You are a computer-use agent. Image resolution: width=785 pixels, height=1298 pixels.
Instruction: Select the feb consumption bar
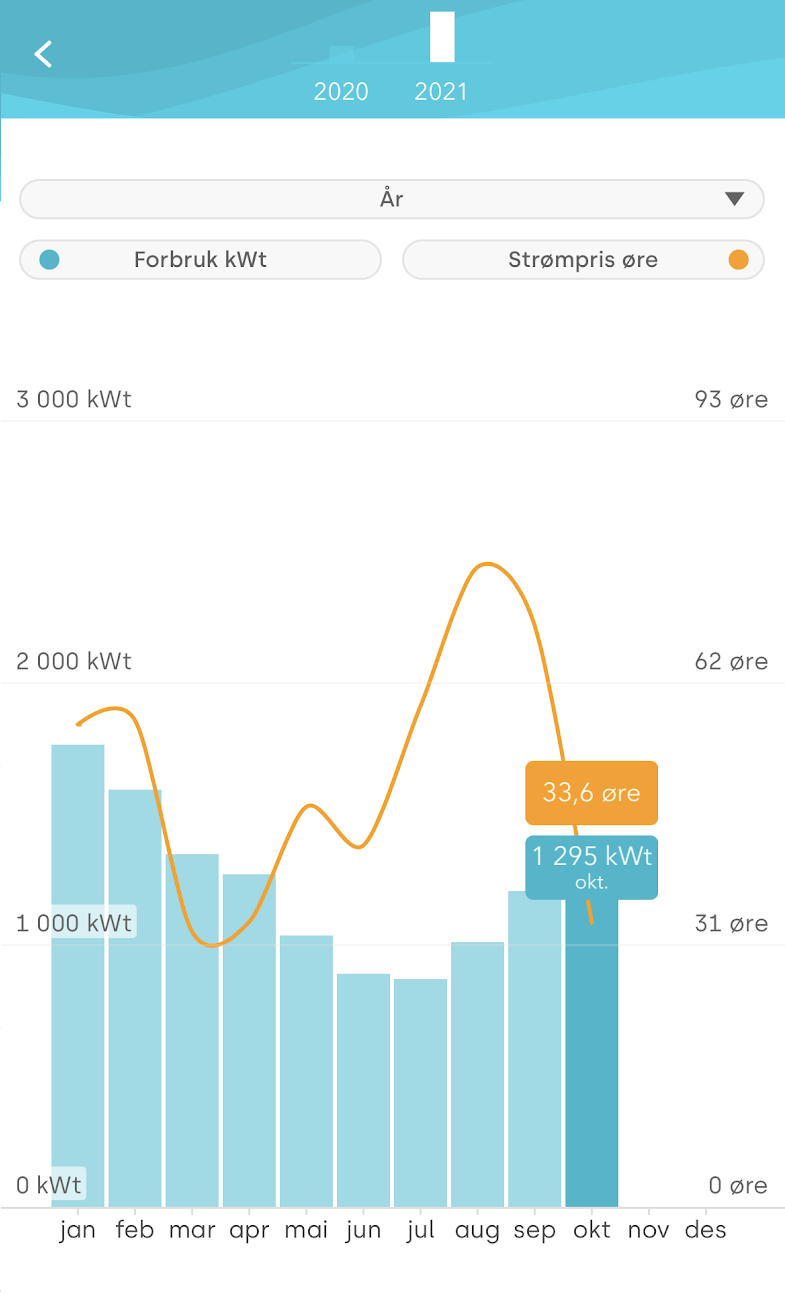135,998
